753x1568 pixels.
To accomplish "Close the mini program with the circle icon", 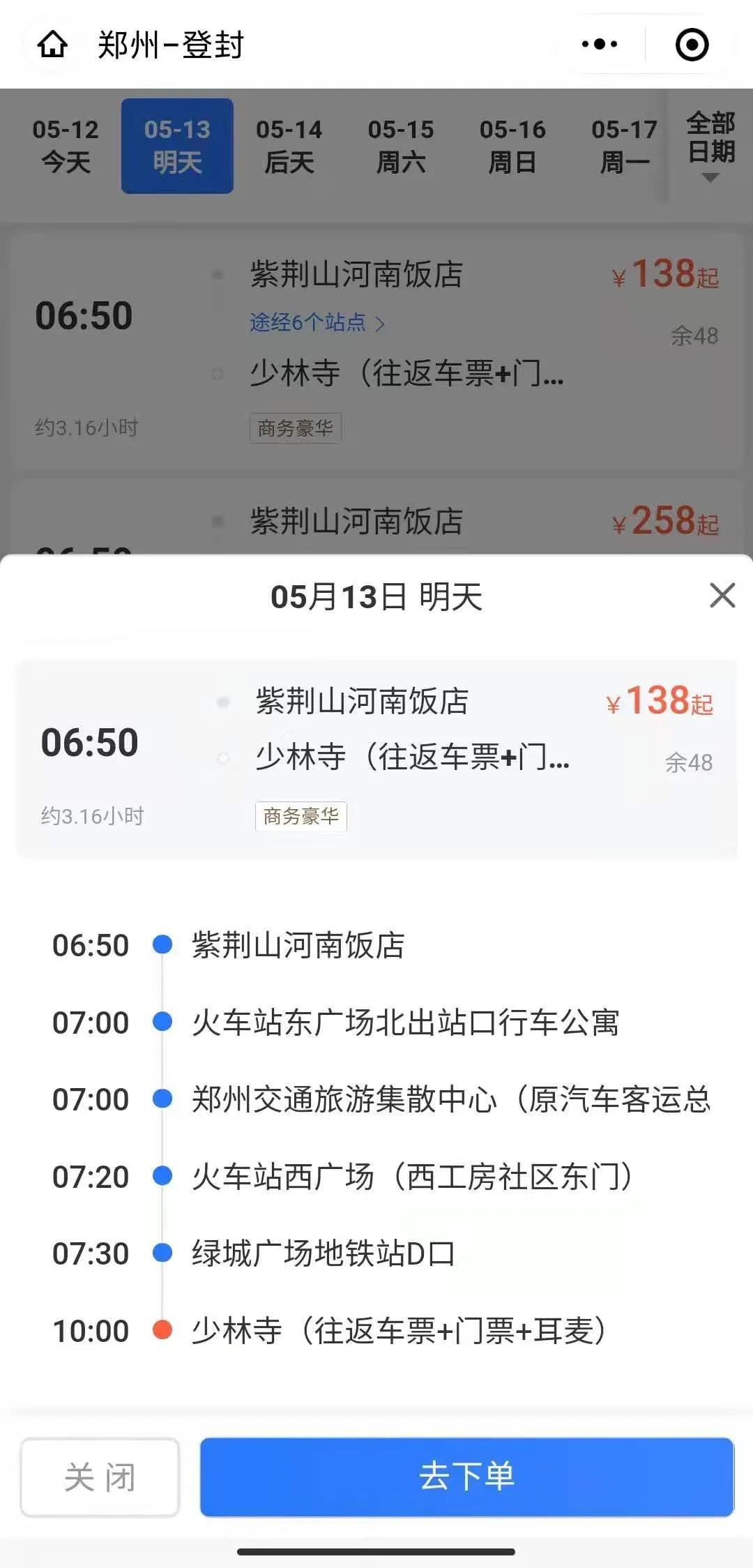I will pos(692,45).
